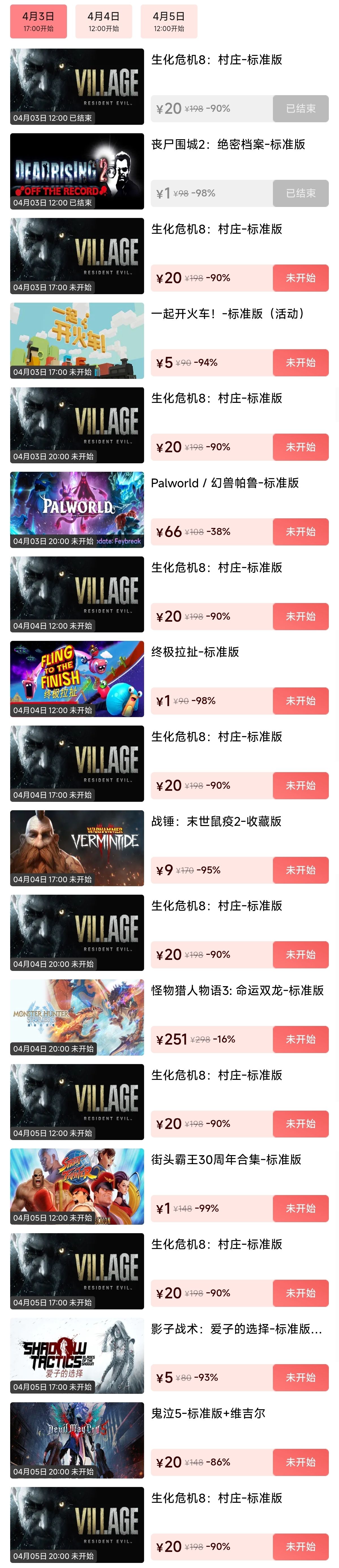
Task: Tap 未开始 on 战锤：末世鼠疫2 收藏版
Action: click(301, 870)
